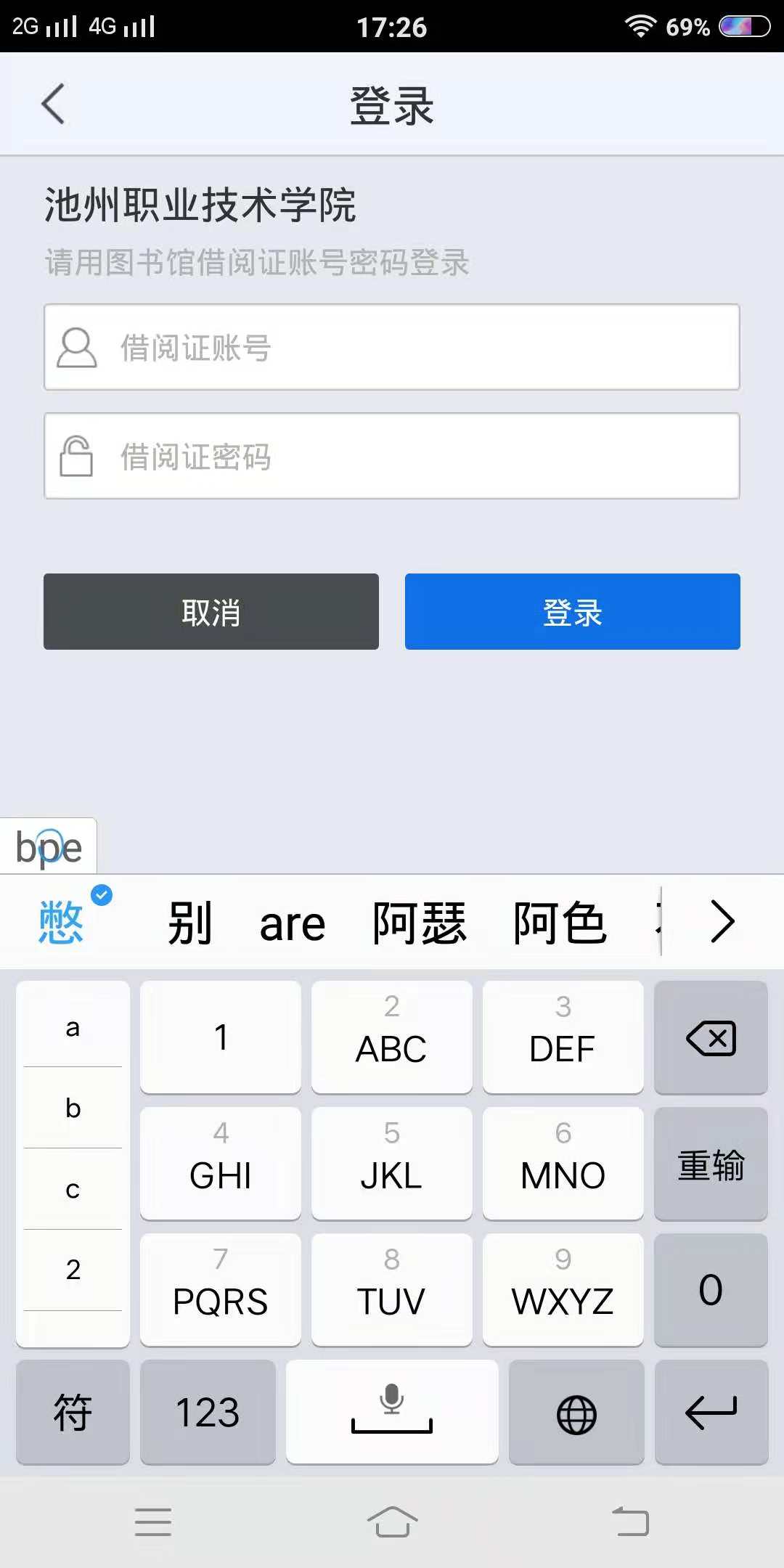
Task: Tap the backspace key on the keyboard
Action: [709, 1037]
